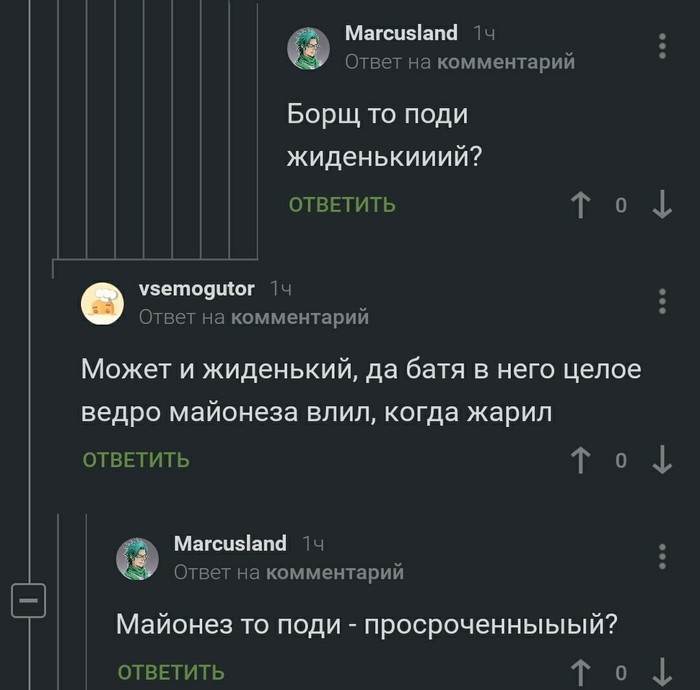The height and width of the screenshot is (690, 700).
Task: Upvote the comment 'Майонез то поди - просроченныыый?'
Action: (580, 673)
